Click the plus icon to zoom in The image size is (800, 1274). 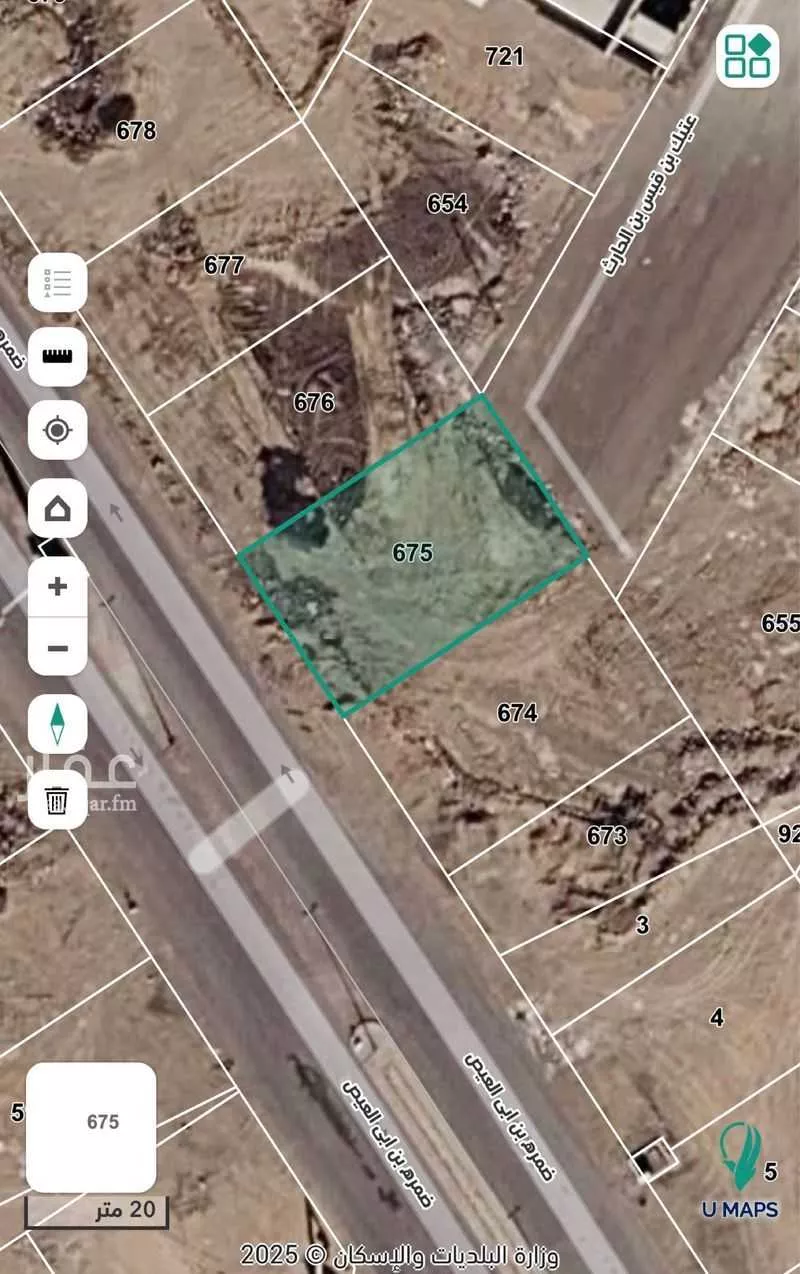58,585
